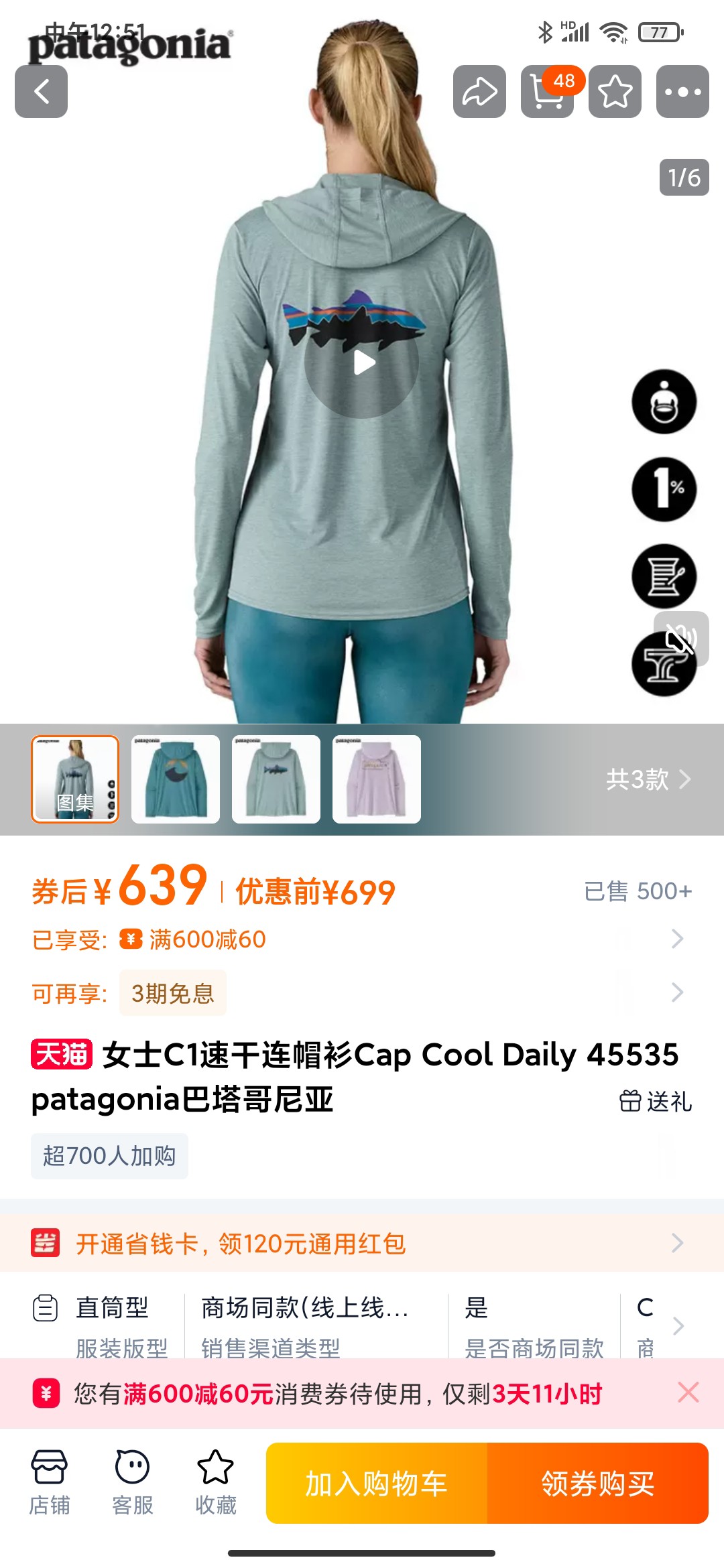This screenshot has height=1568, width=724.
Task: Tap 加入购物车 to add to cart
Action: pos(377,1484)
